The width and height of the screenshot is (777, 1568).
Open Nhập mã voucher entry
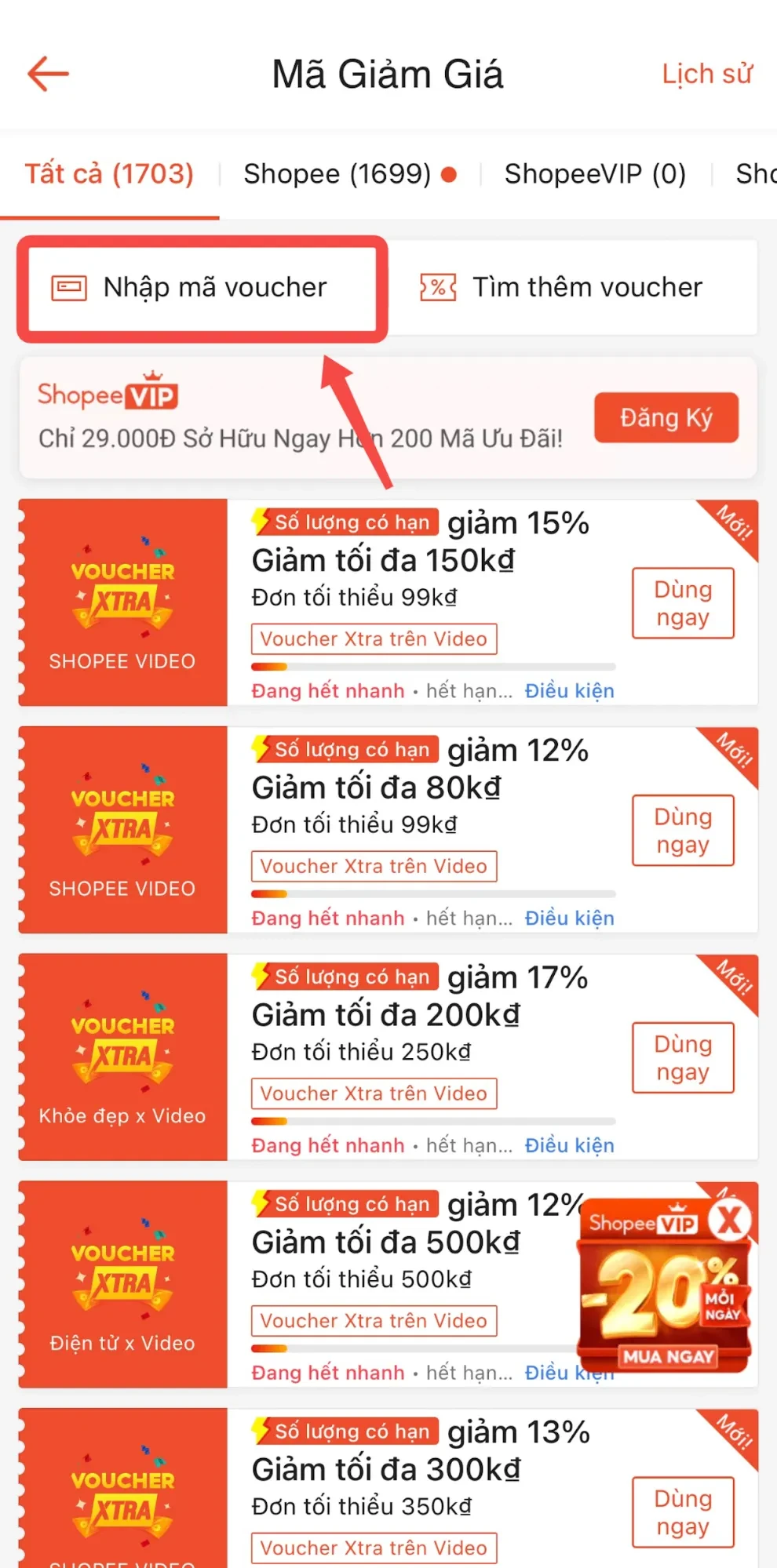(202, 288)
